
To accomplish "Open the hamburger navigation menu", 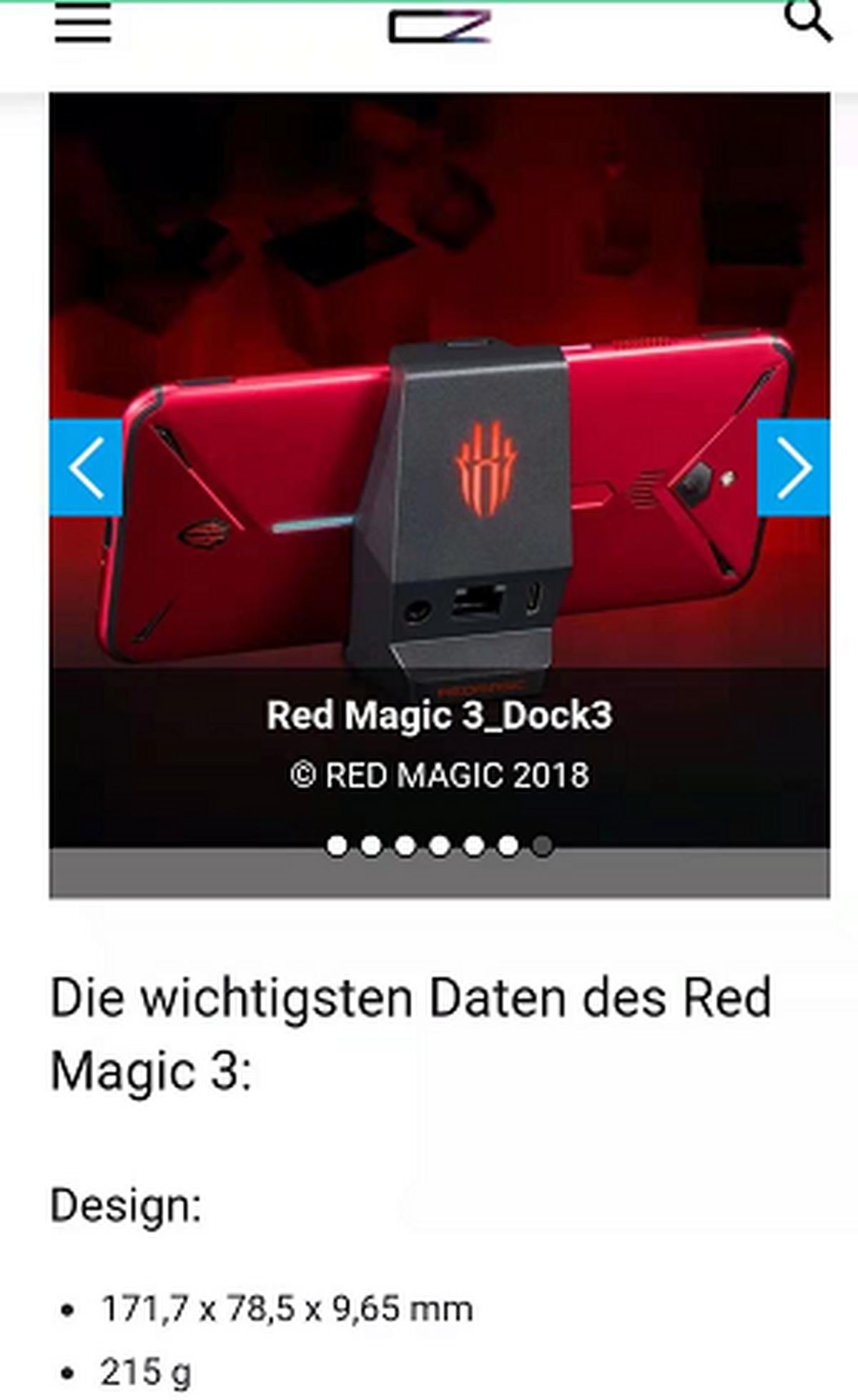I will pyautogui.click(x=83, y=24).
